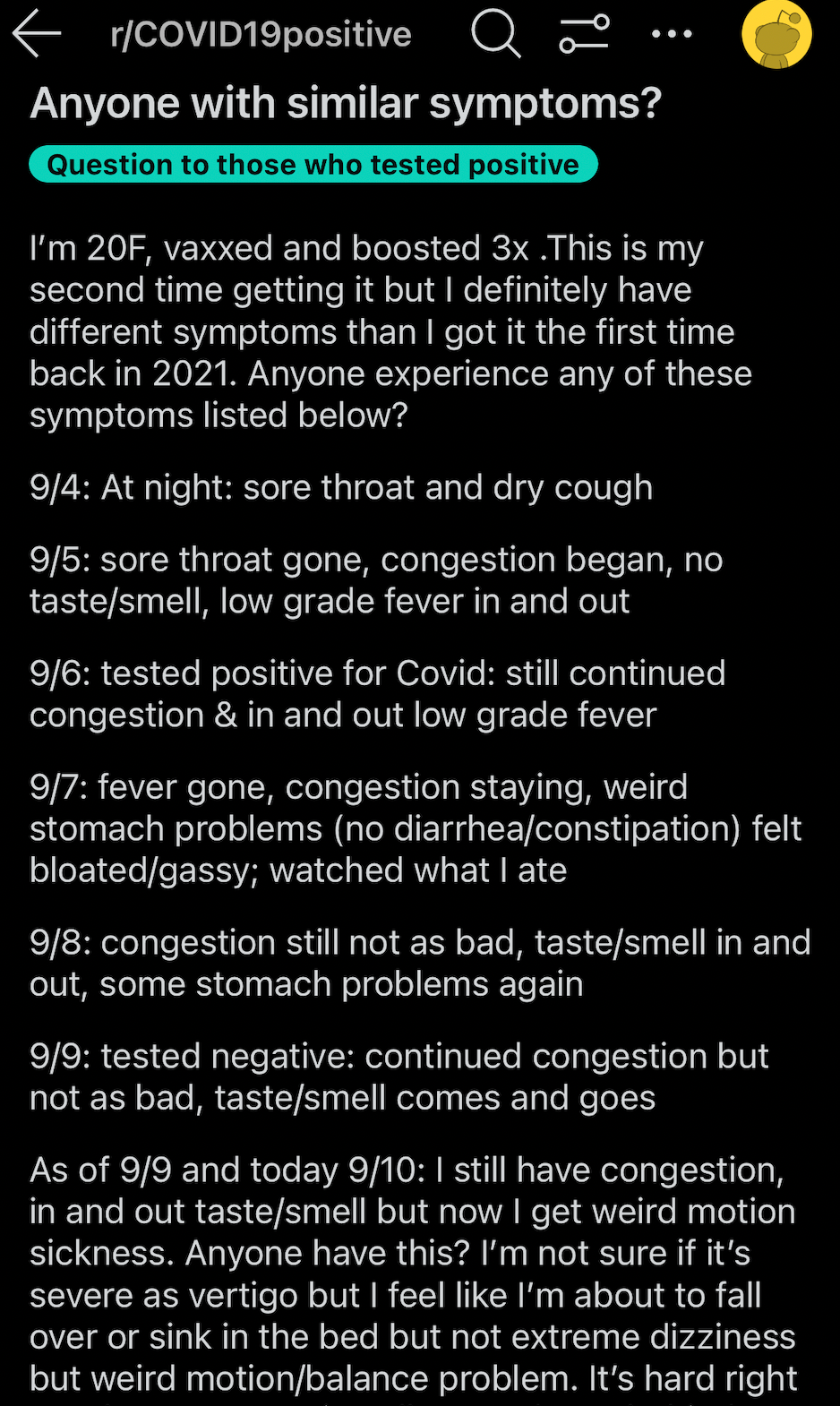Open the search icon
840x1406 pixels.
click(x=496, y=34)
